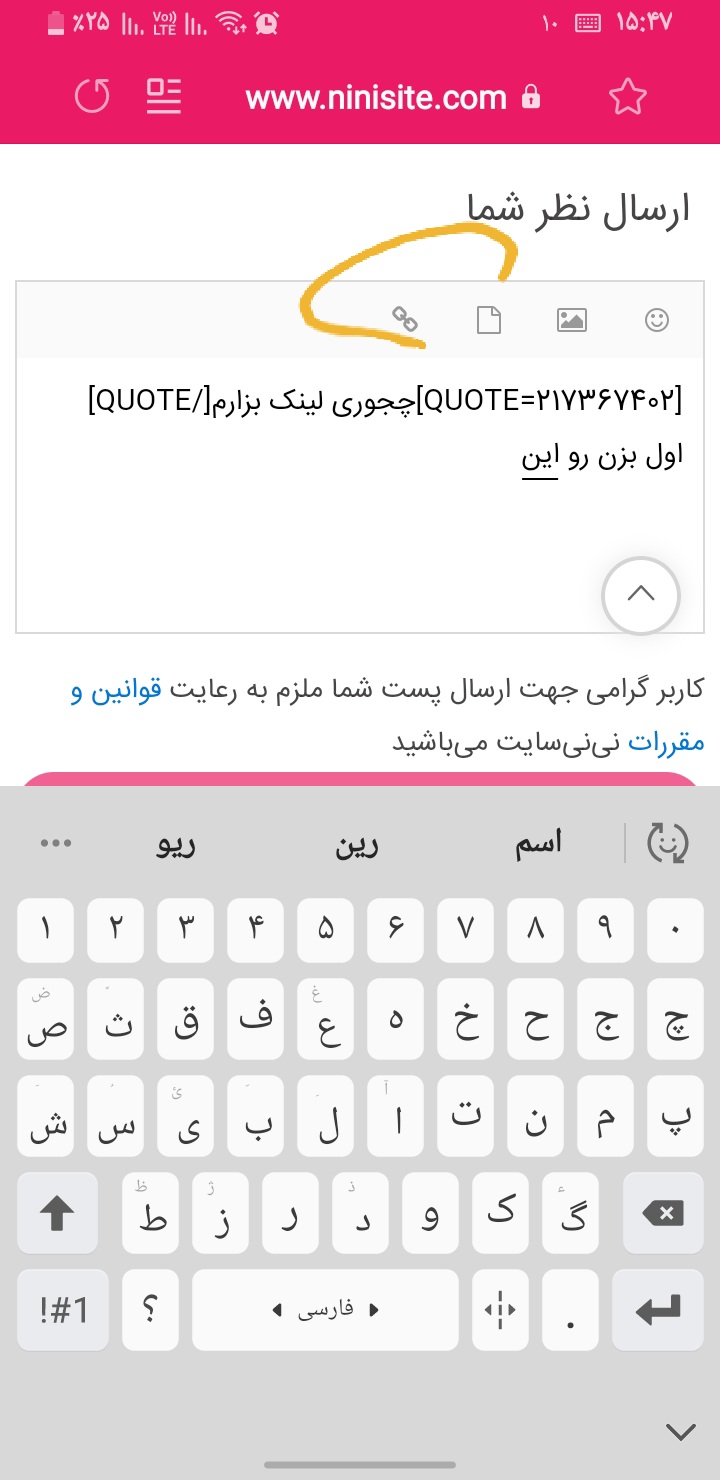Open reader mode for this page

[x=164, y=96]
